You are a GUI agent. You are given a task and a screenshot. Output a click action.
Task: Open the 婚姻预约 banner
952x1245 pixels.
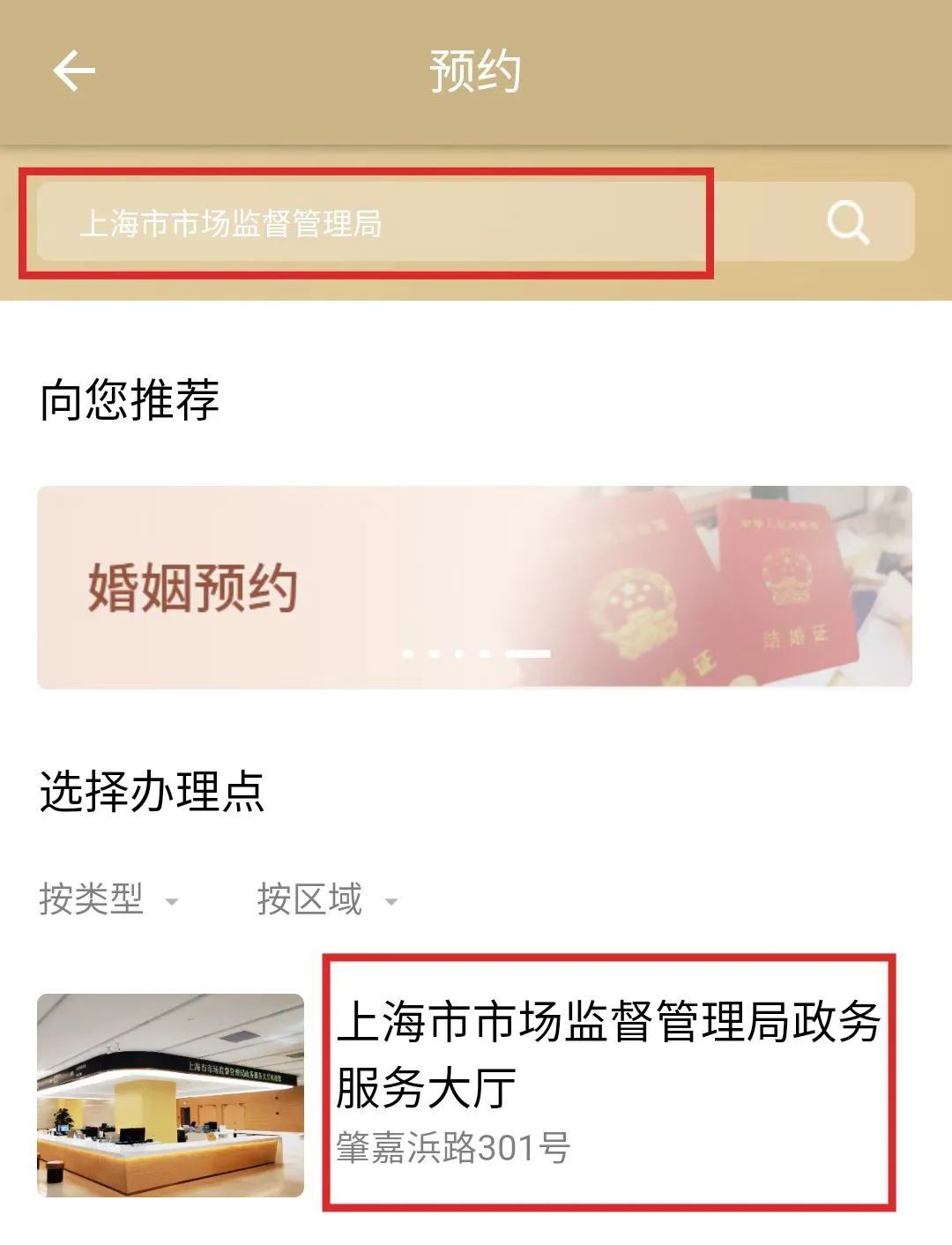[474, 586]
